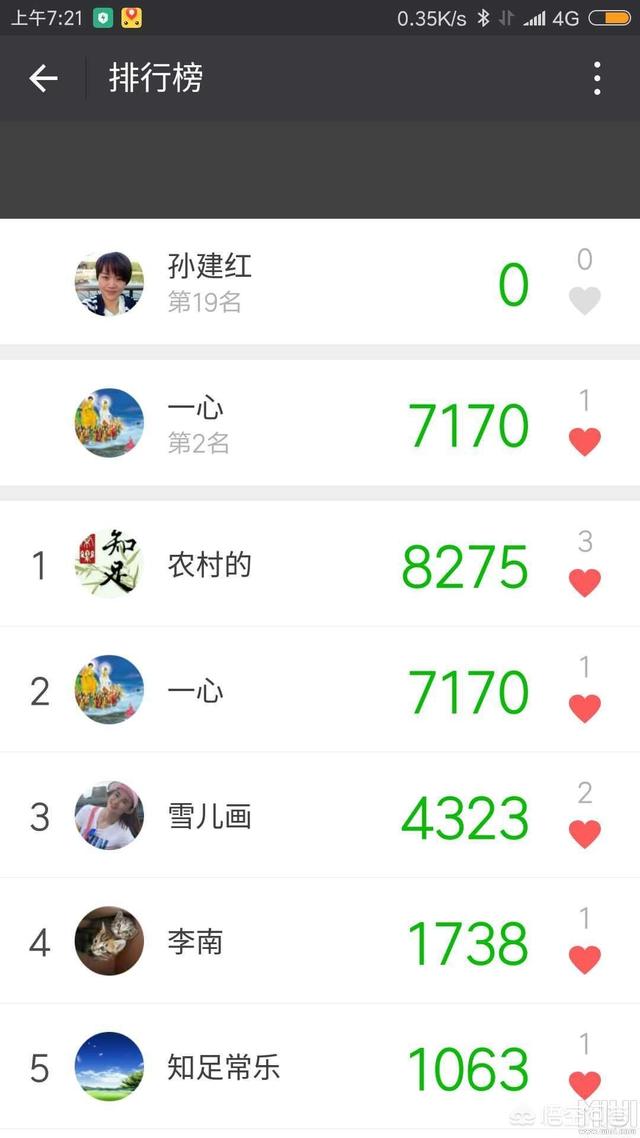Toggle the like heart for 农村的

[x=585, y=582]
